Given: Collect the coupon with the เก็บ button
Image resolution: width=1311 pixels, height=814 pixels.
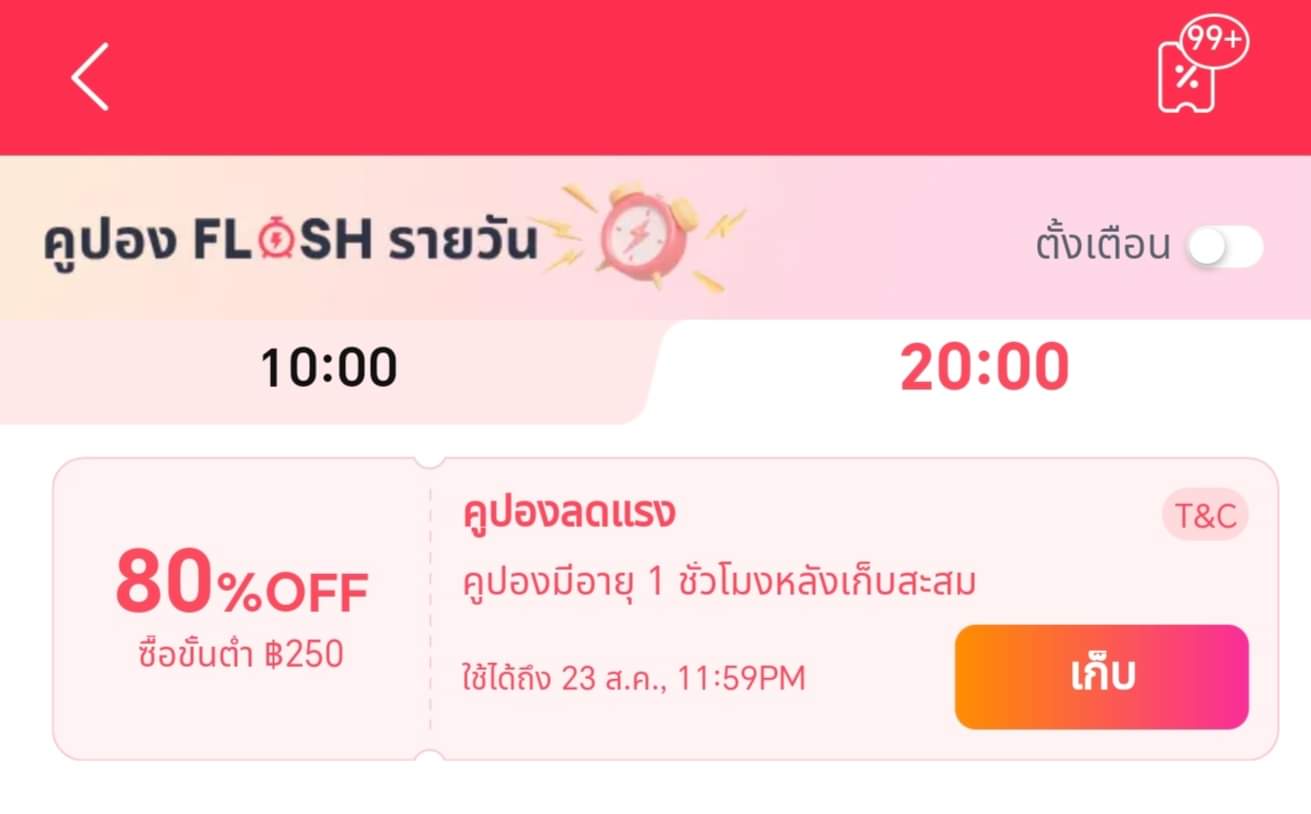Looking at the screenshot, I should tap(1101, 677).
